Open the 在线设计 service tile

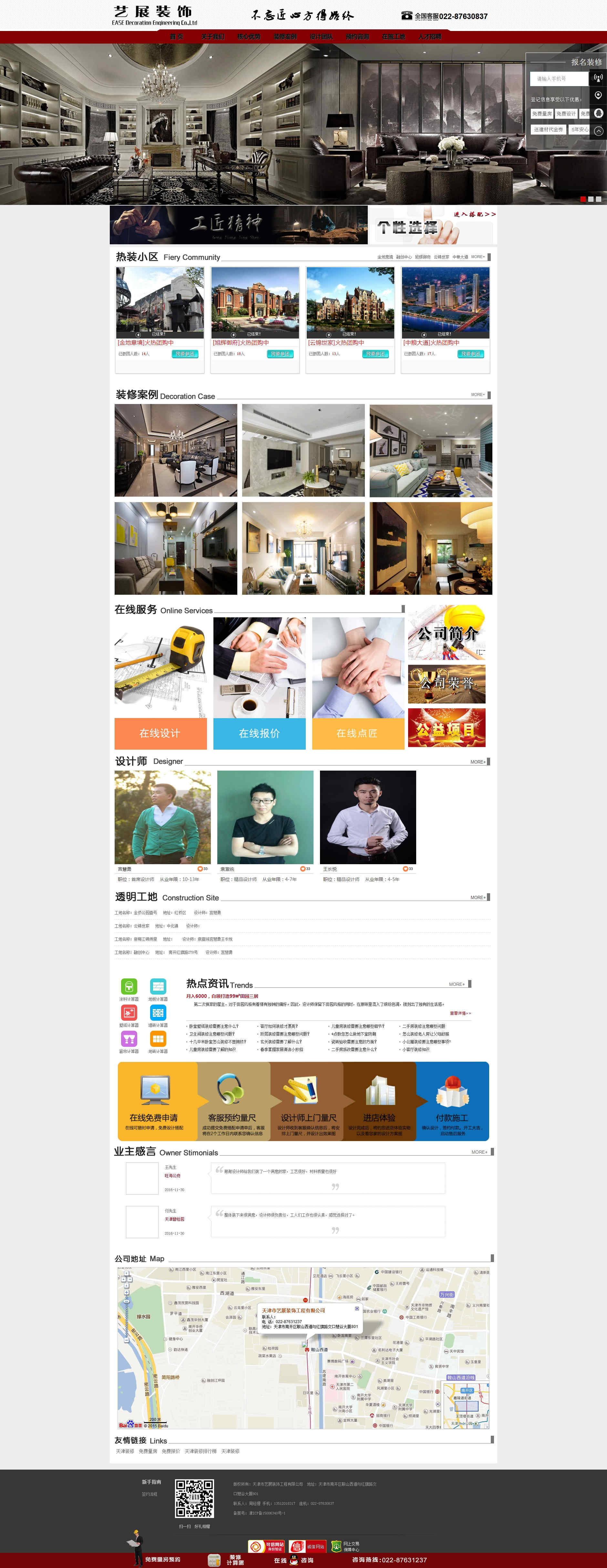(x=160, y=733)
